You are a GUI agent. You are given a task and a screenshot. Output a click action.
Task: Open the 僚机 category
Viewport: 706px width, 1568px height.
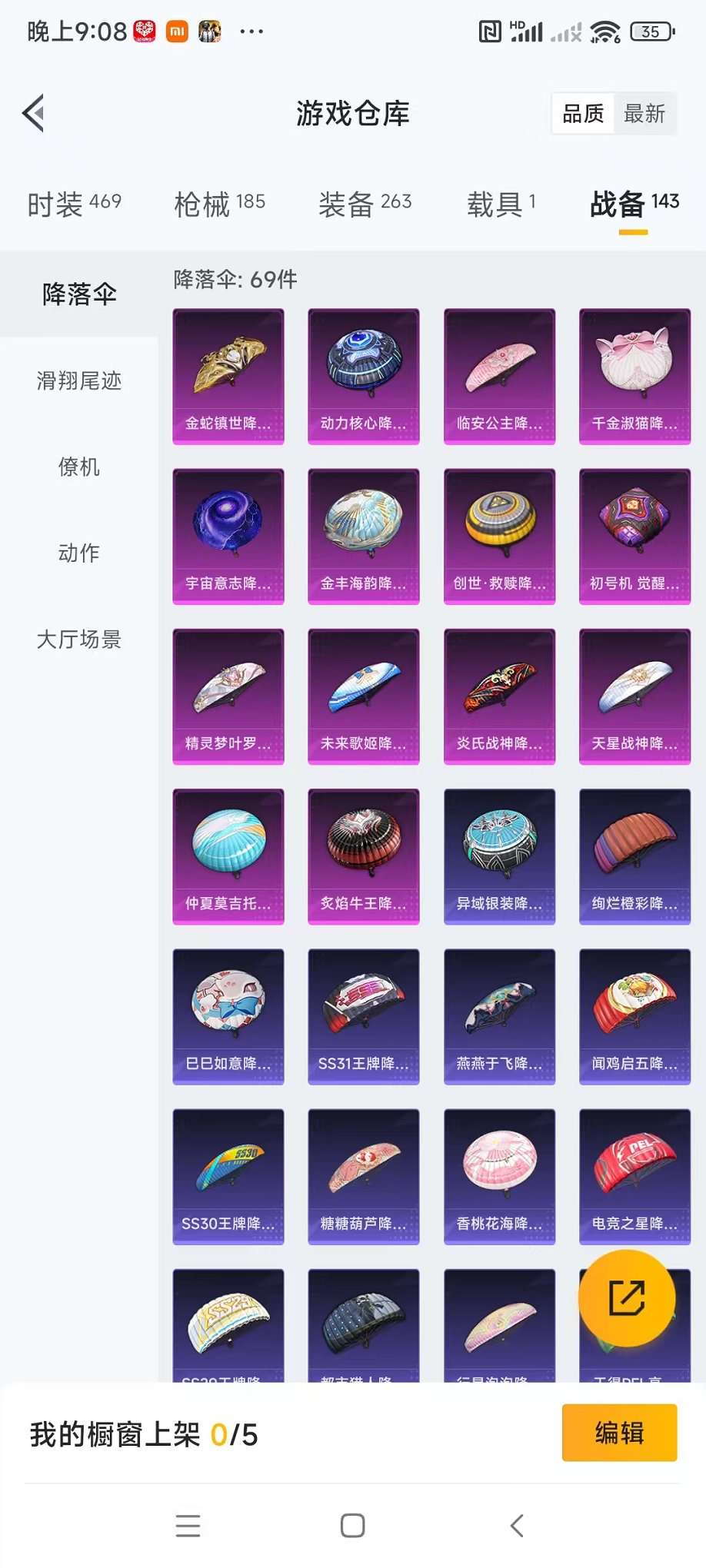point(78,467)
